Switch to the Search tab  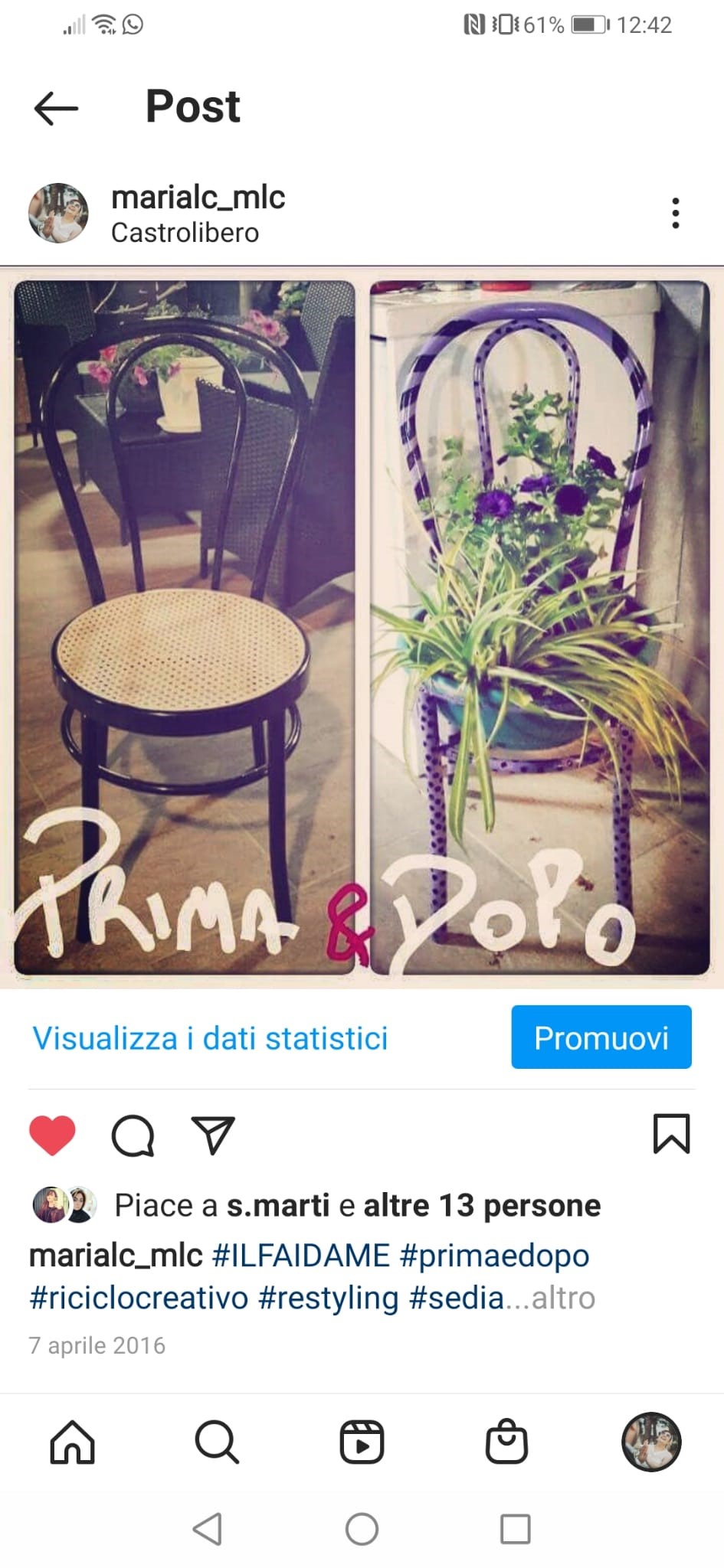217,1442
